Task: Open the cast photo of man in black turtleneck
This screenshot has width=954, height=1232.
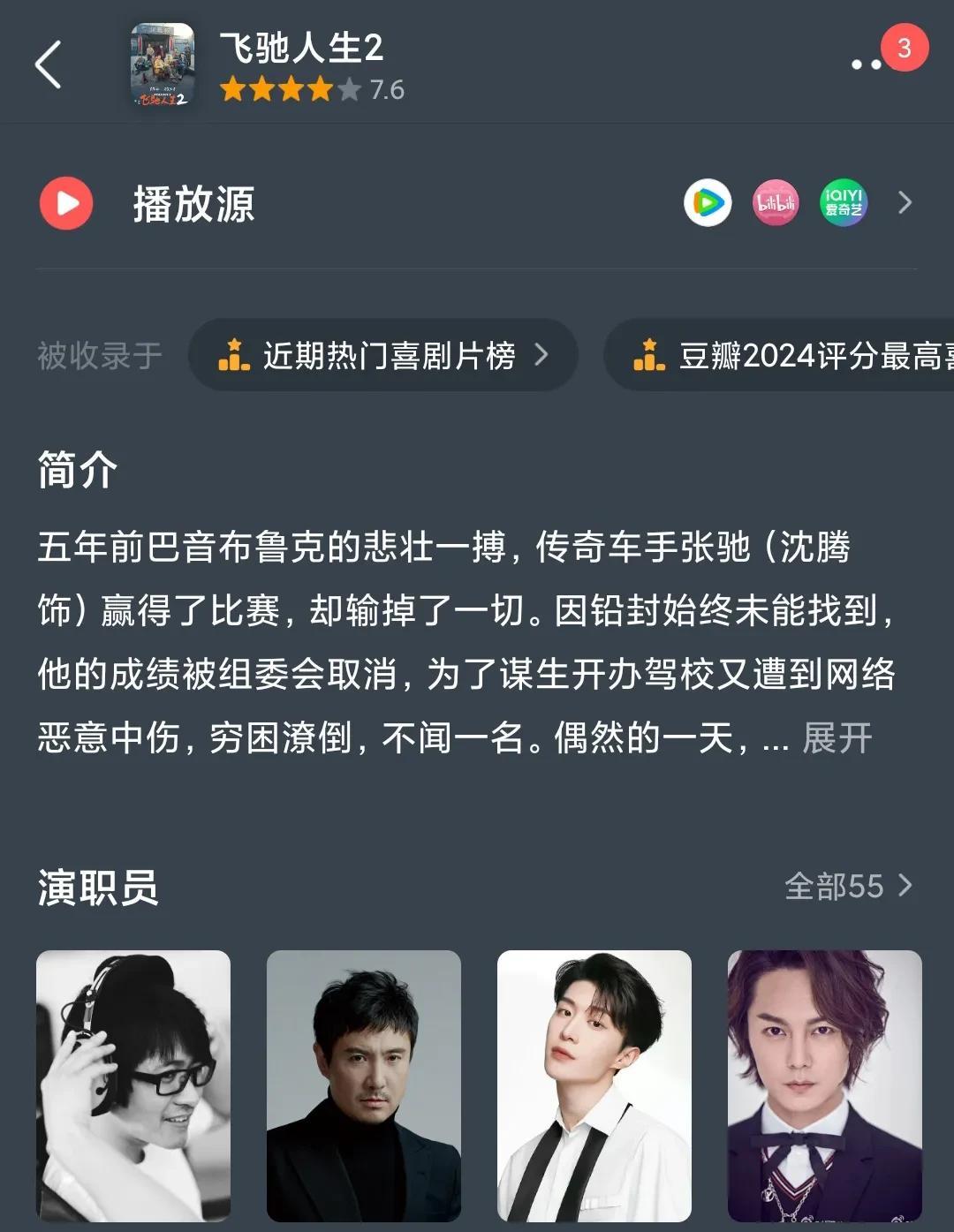Action: pyautogui.click(x=364, y=1086)
